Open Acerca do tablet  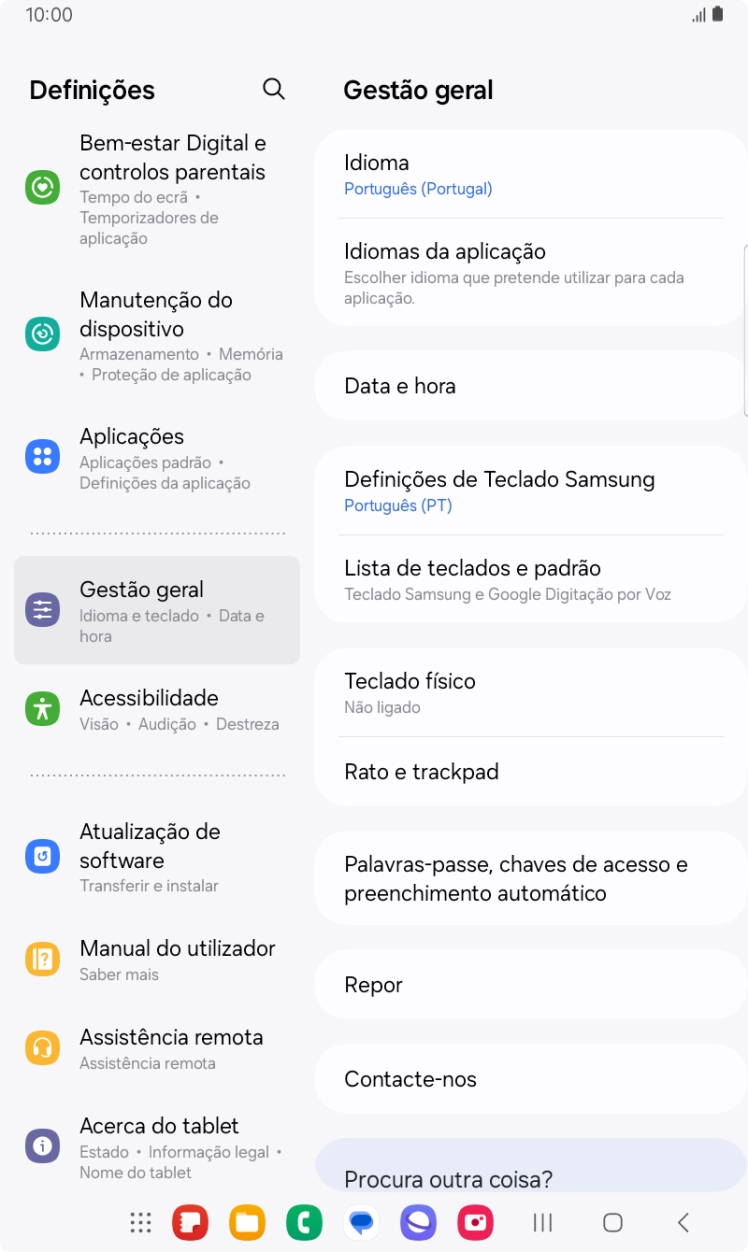(157, 1147)
